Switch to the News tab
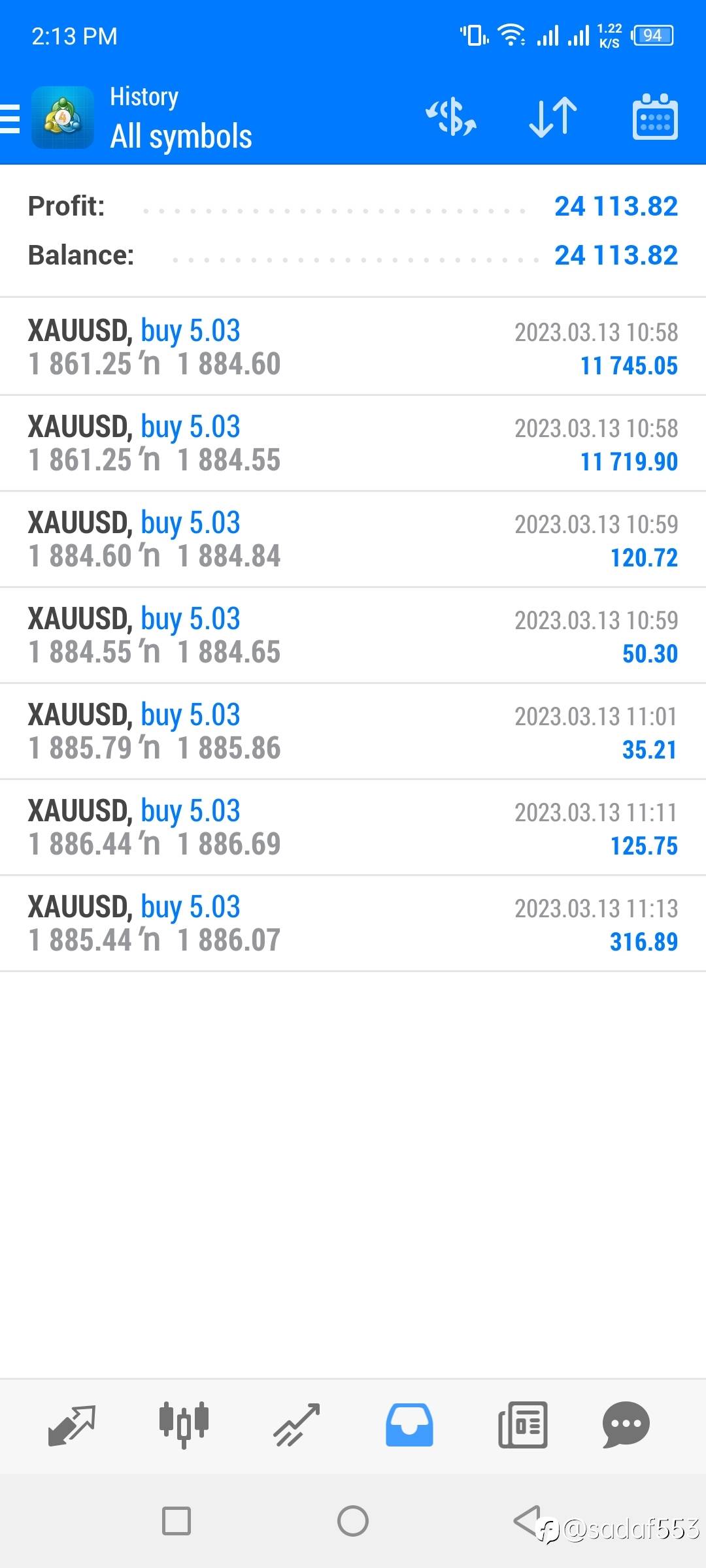The width and height of the screenshot is (706, 1568). coord(522,1425)
